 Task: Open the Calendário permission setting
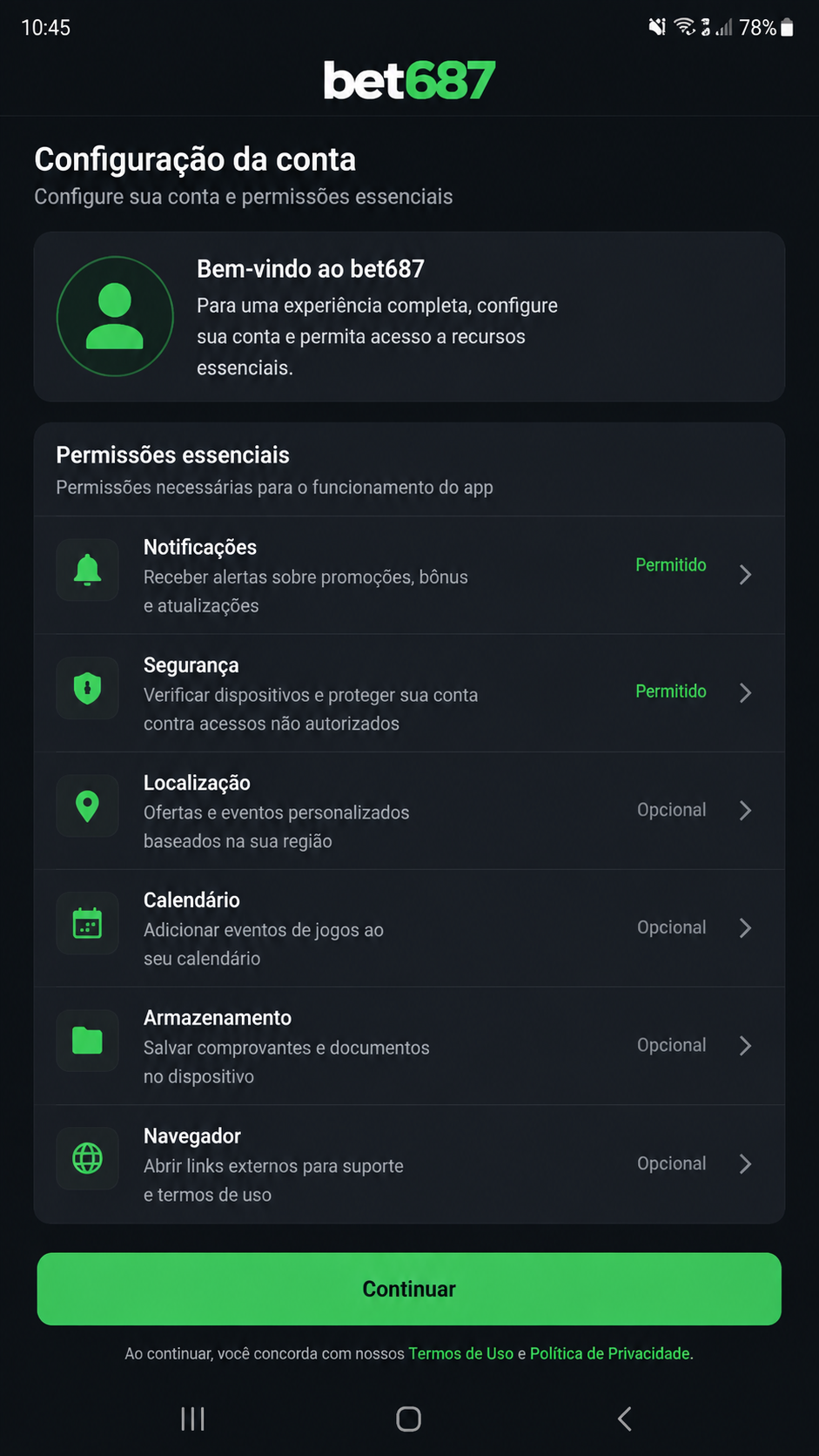pos(409,928)
